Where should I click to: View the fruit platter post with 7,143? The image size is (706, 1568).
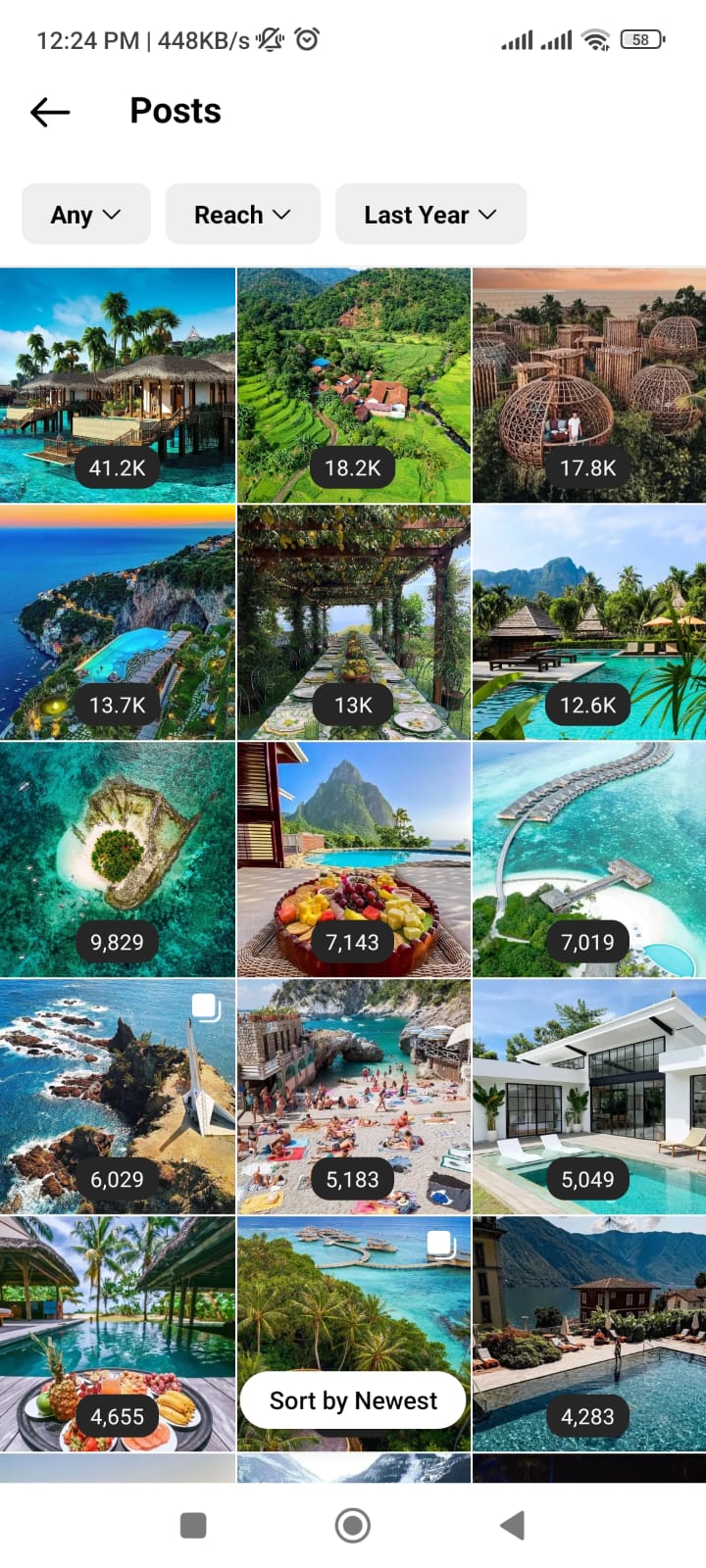353,859
